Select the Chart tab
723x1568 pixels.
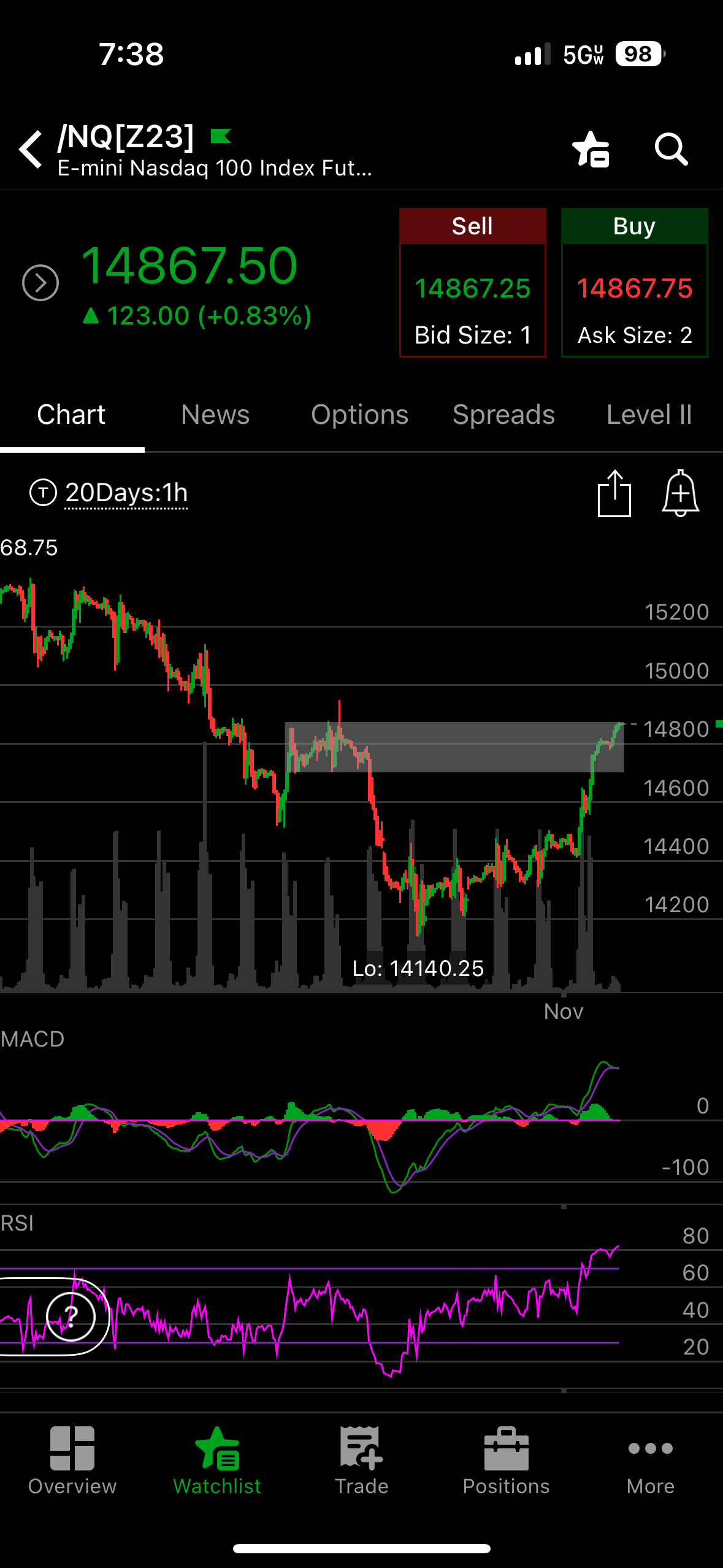(71, 415)
